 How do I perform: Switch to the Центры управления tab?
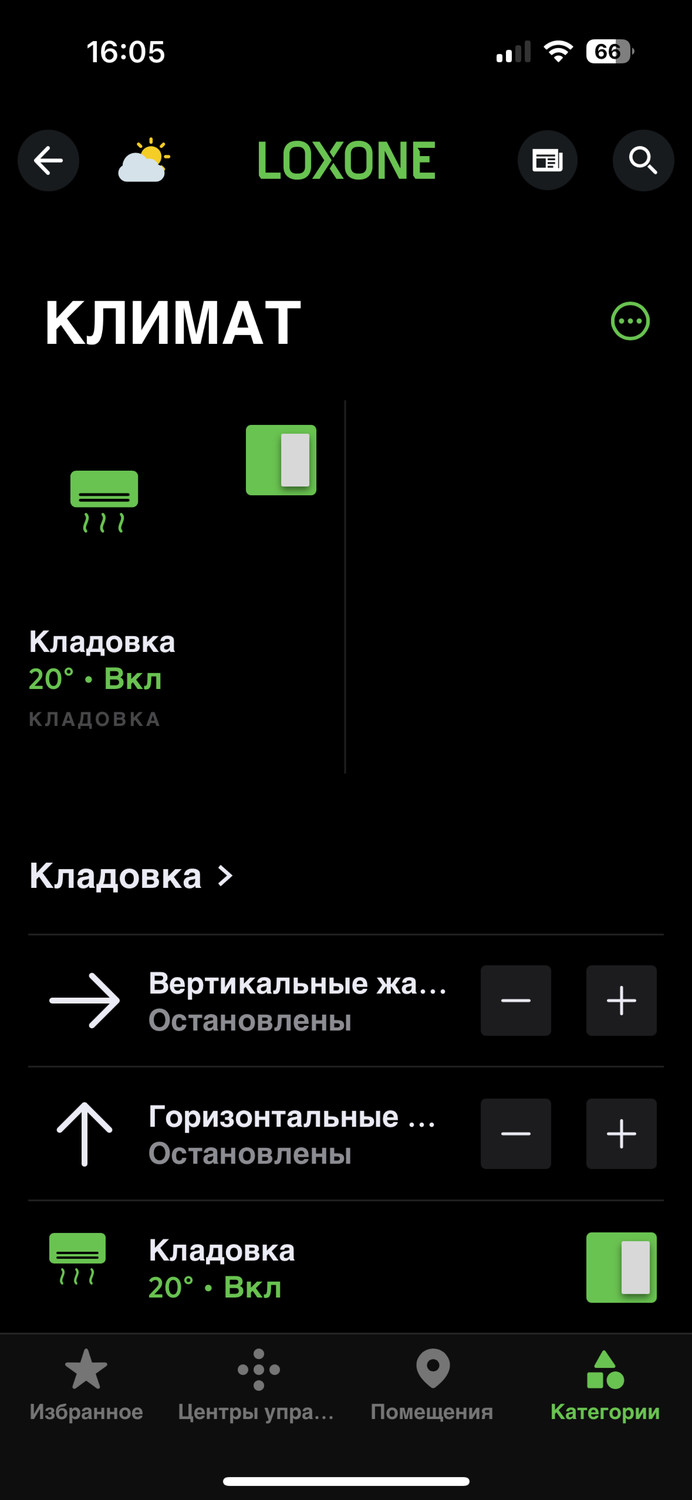[257, 1385]
